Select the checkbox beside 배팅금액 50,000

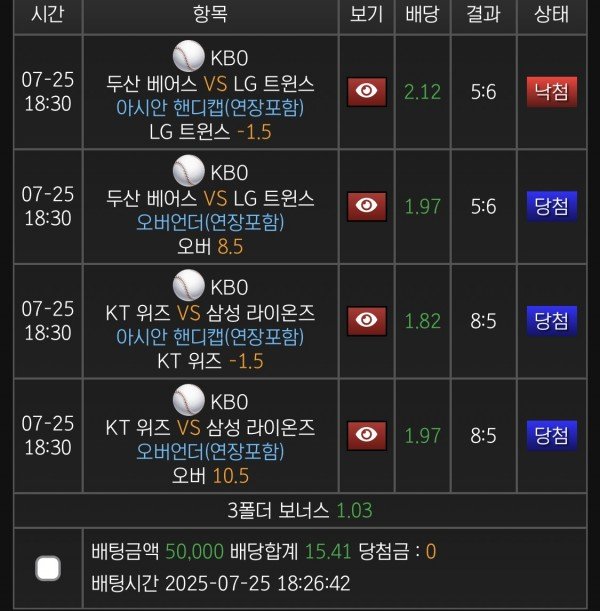tap(48, 568)
